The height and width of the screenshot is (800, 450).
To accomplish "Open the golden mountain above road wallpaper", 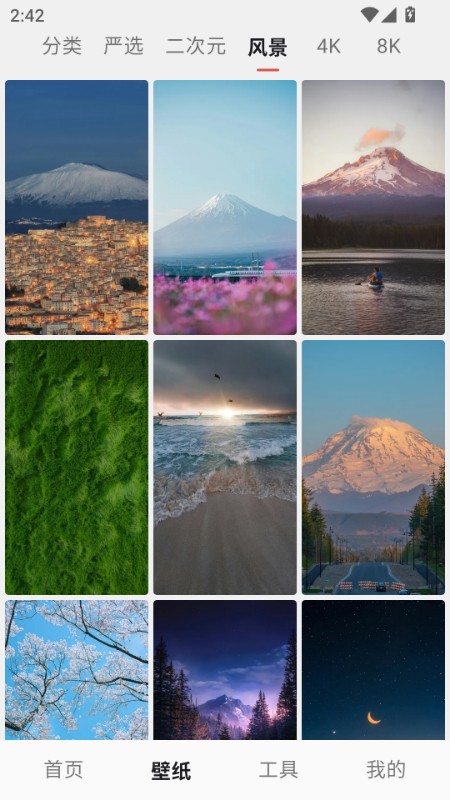I will 373,467.
